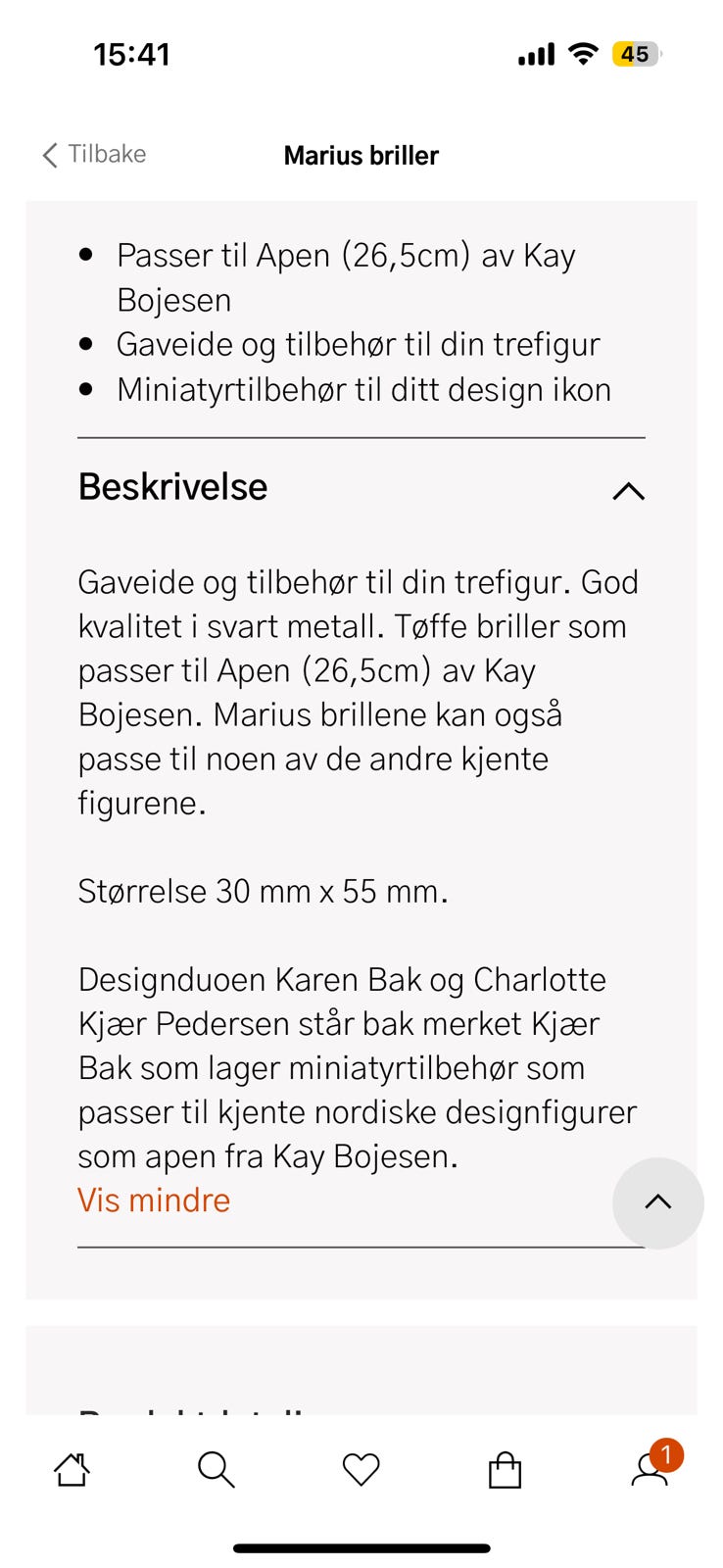
Task: Select the Search icon
Action: pyautogui.click(x=217, y=1469)
